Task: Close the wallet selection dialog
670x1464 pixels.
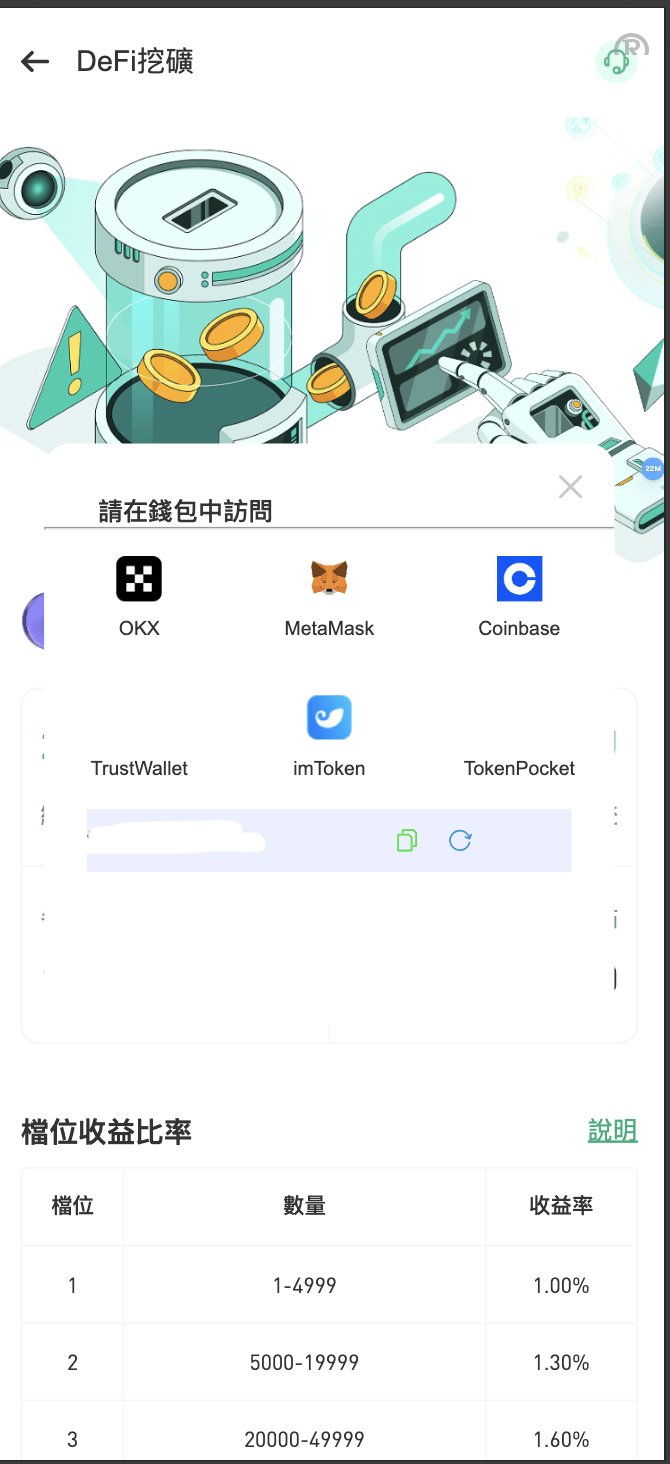Action: click(570, 487)
